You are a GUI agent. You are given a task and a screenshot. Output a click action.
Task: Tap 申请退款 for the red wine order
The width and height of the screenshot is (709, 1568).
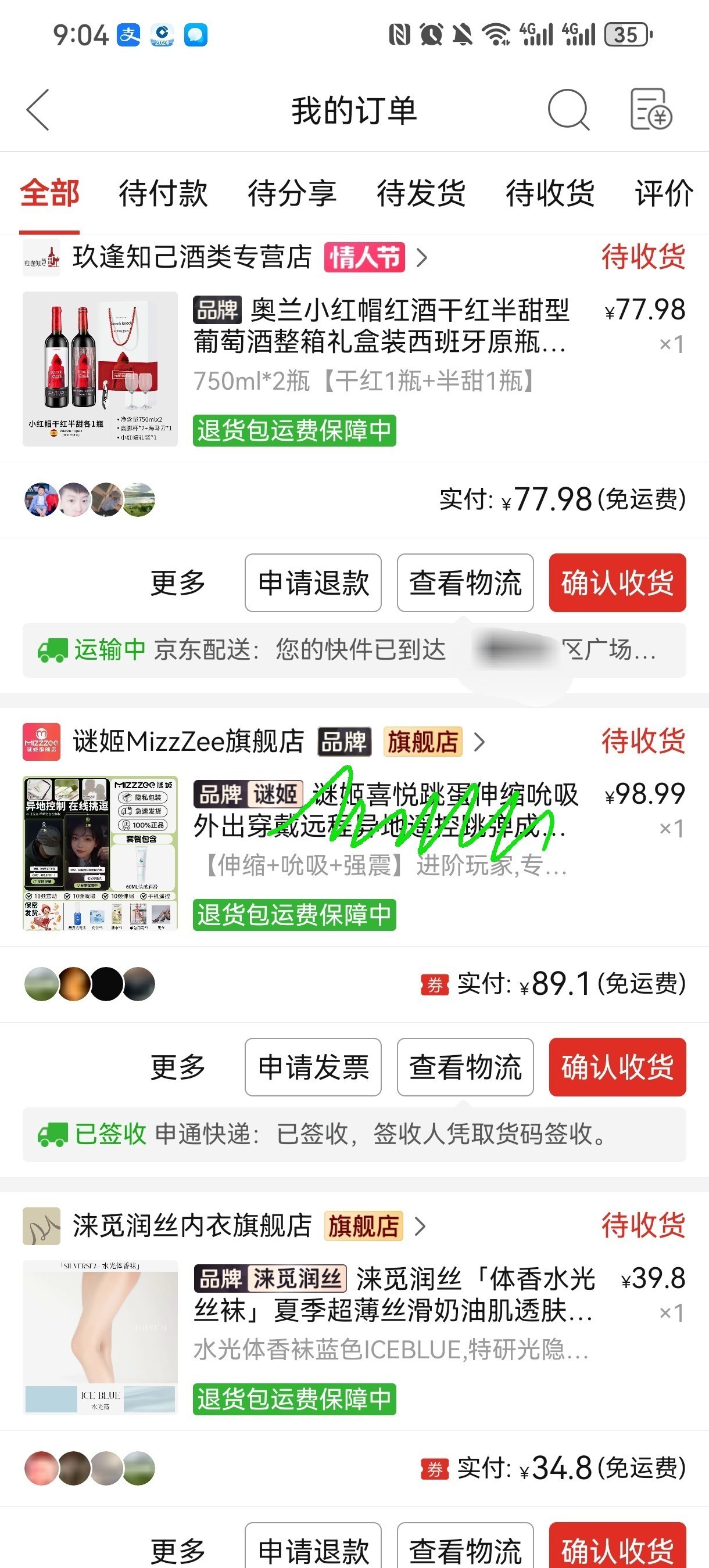(x=313, y=582)
